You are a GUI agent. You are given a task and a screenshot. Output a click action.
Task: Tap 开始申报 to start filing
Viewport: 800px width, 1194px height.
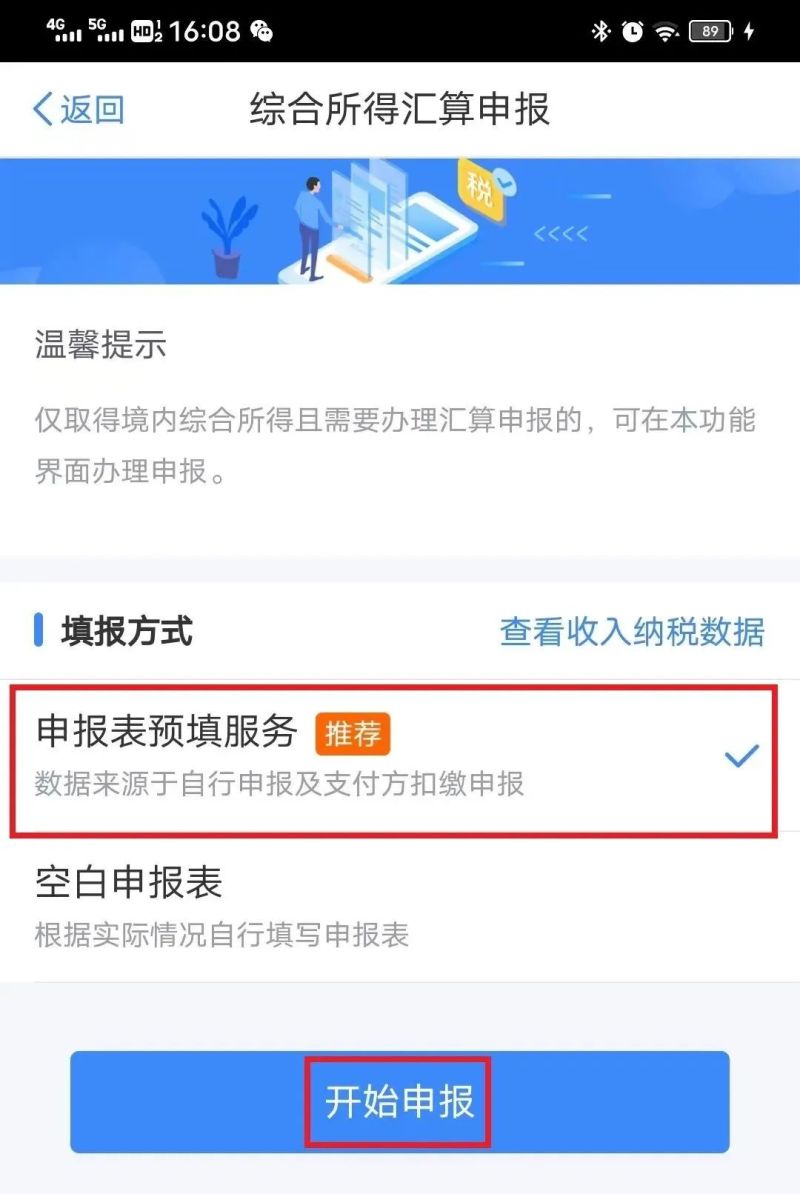(x=400, y=1102)
